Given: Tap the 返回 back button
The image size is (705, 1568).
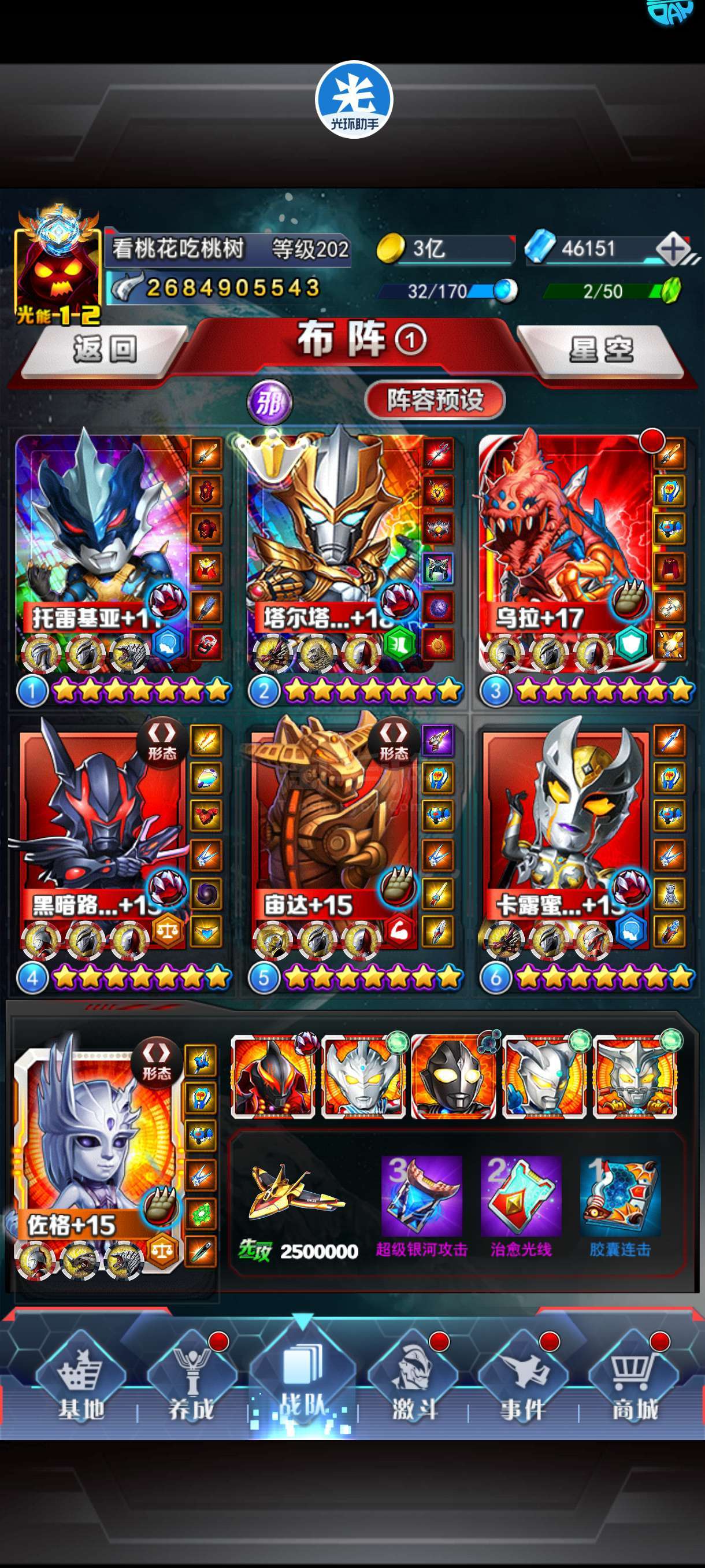Looking at the screenshot, I should [105, 350].
